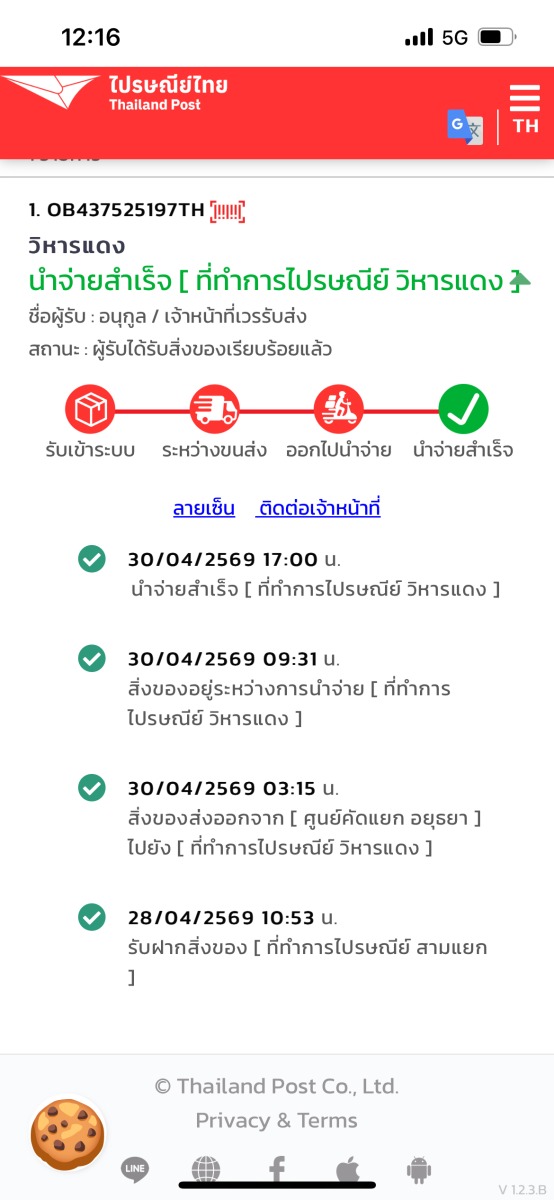
Task: Open the hamburger menu
Action: pos(524,98)
